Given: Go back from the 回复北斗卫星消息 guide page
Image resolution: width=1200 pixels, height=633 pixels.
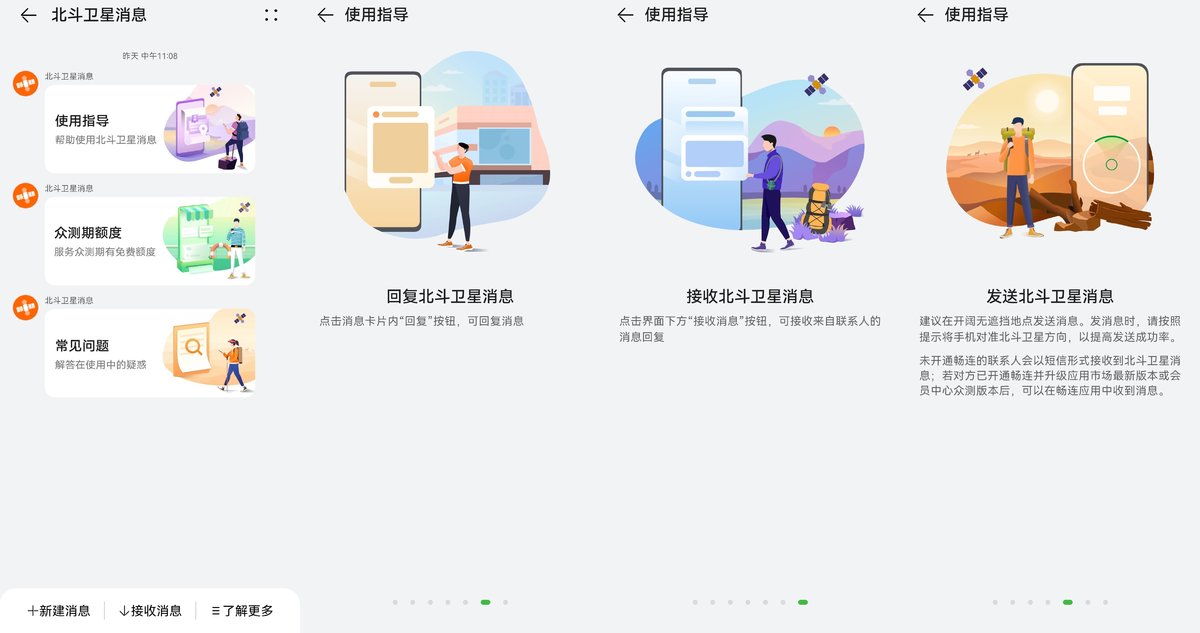Looking at the screenshot, I should click(x=325, y=15).
